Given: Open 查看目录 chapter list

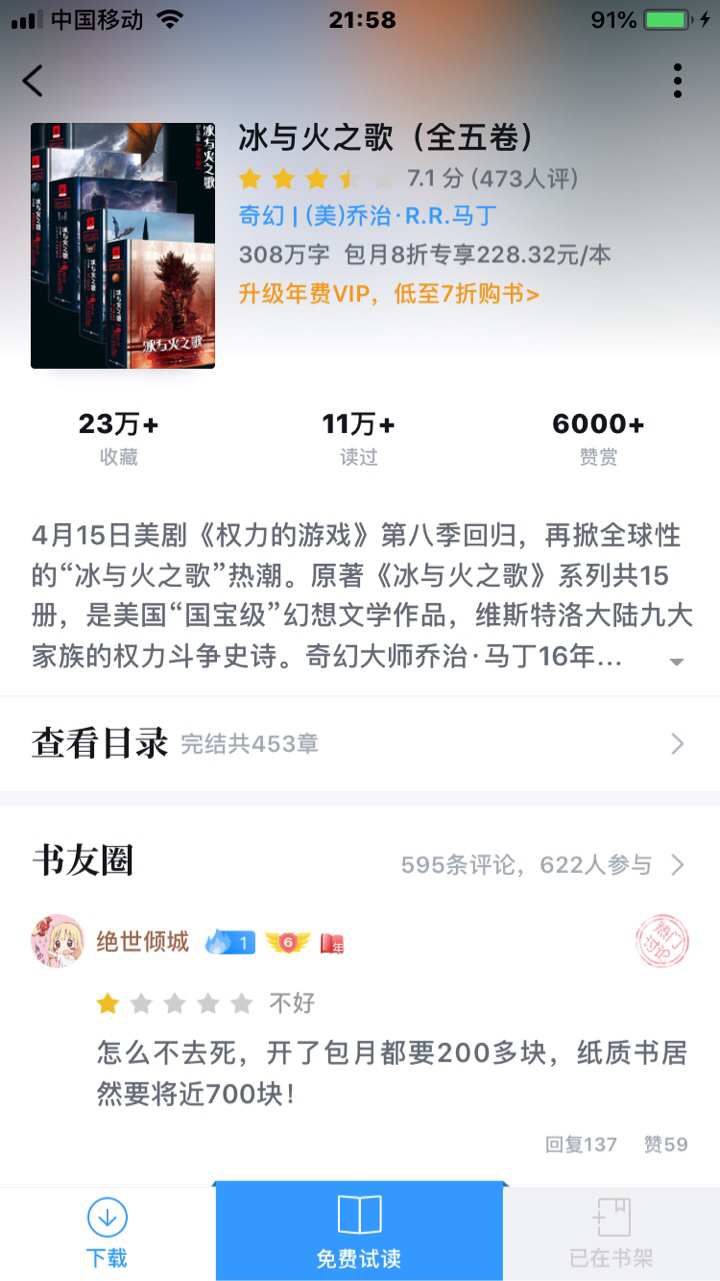Looking at the screenshot, I should (359, 743).
